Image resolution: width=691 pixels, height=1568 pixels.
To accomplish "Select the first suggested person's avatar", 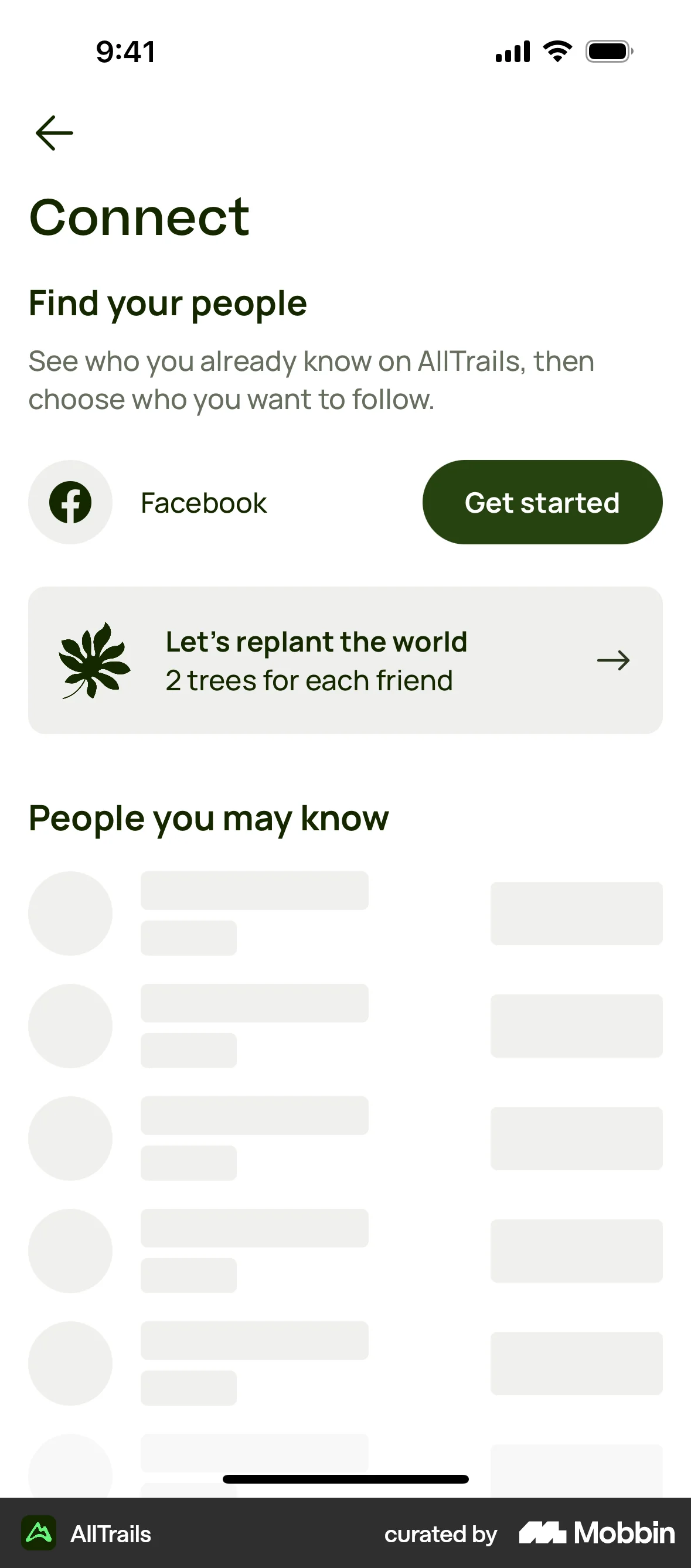I will pyautogui.click(x=69, y=913).
